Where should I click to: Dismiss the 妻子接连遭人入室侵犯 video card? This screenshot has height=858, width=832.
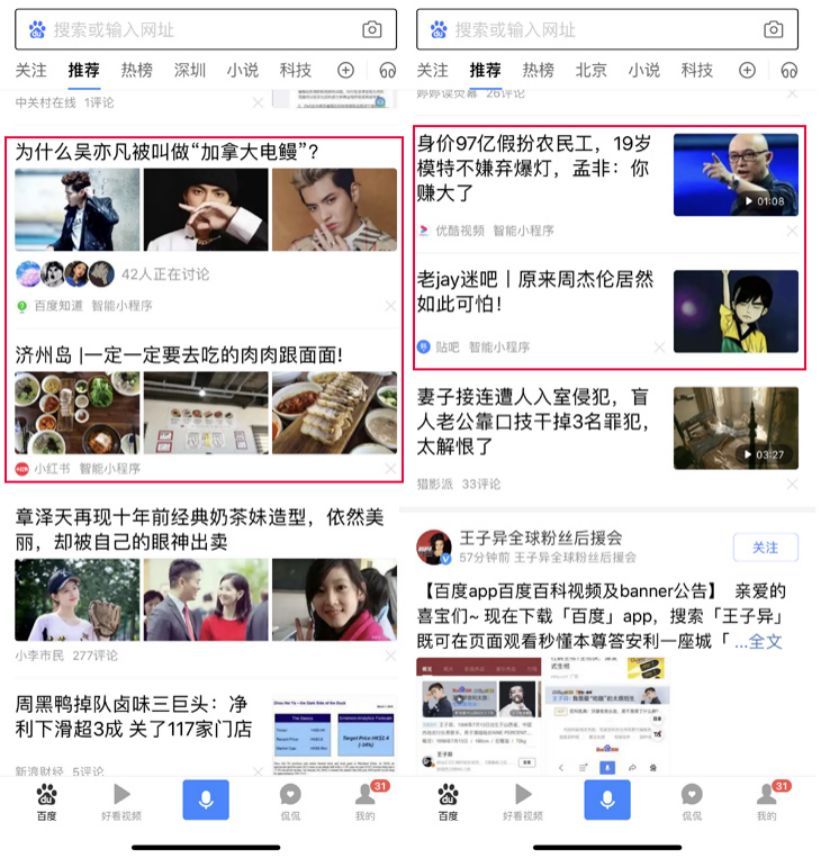(x=792, y=484)
